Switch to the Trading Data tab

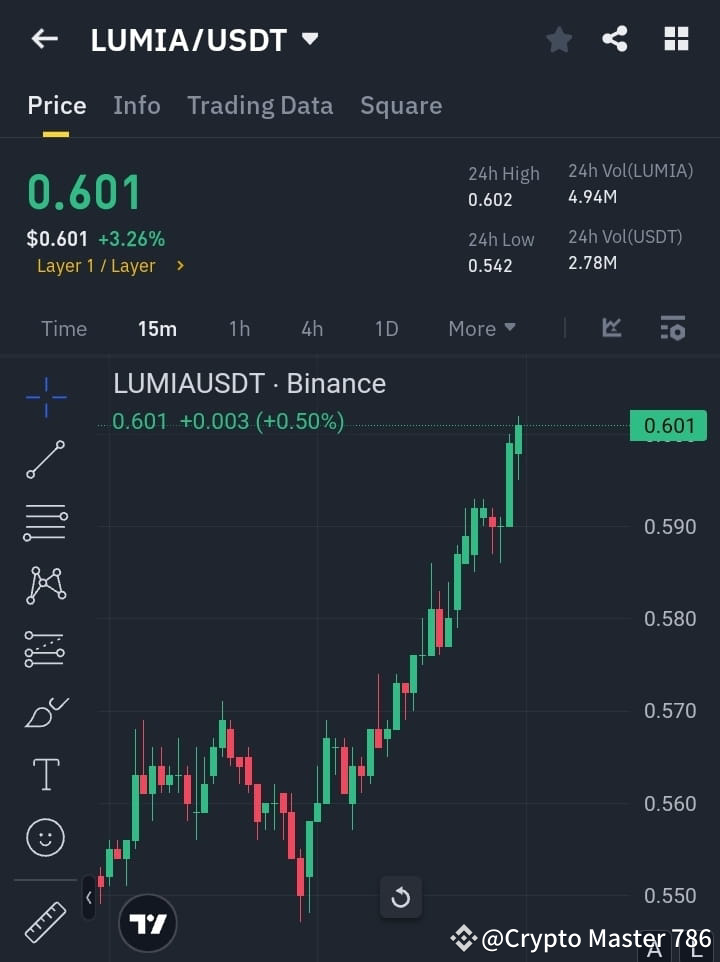click(260, 105)
